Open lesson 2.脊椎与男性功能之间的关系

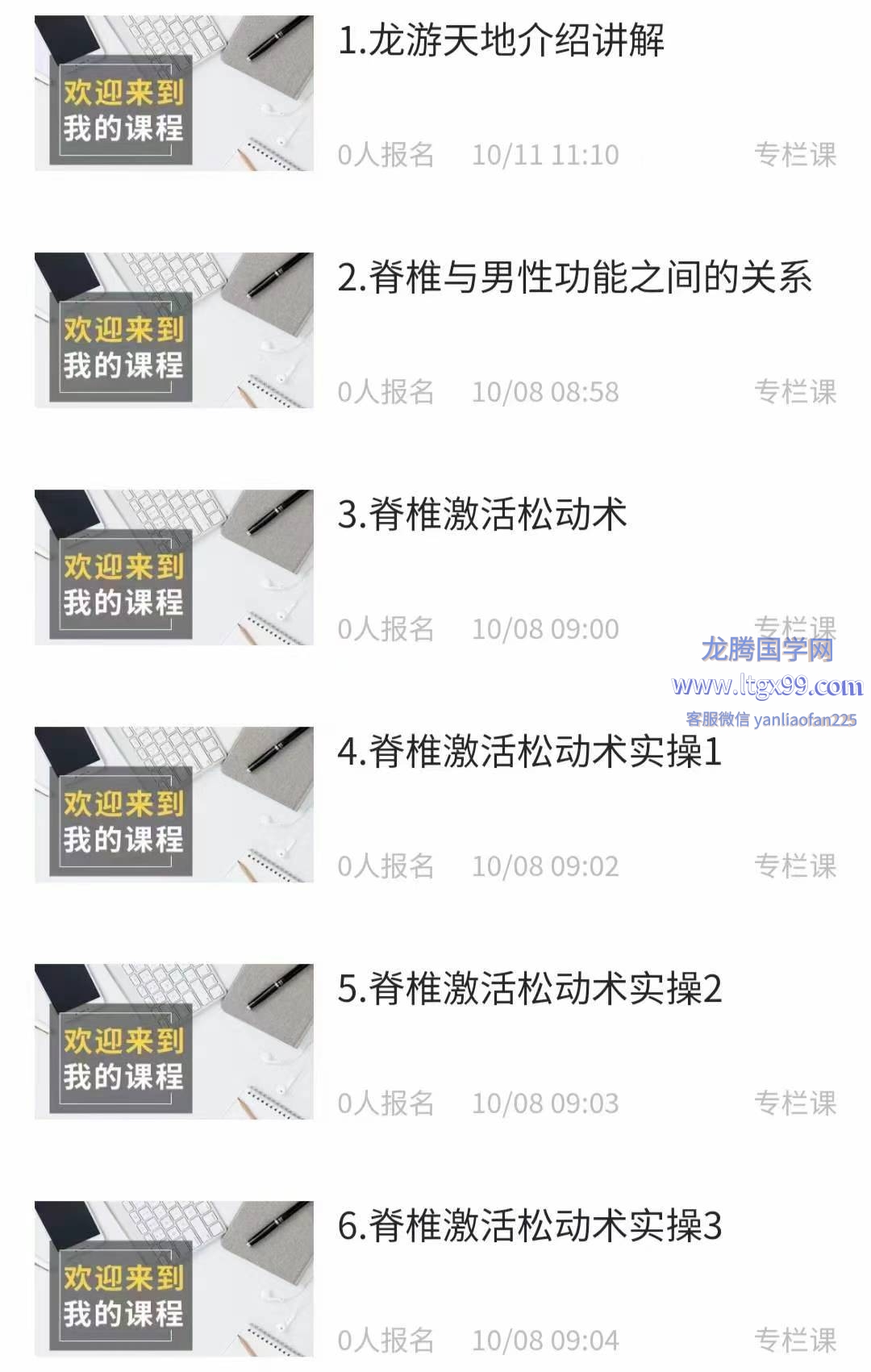pos(573,278)
